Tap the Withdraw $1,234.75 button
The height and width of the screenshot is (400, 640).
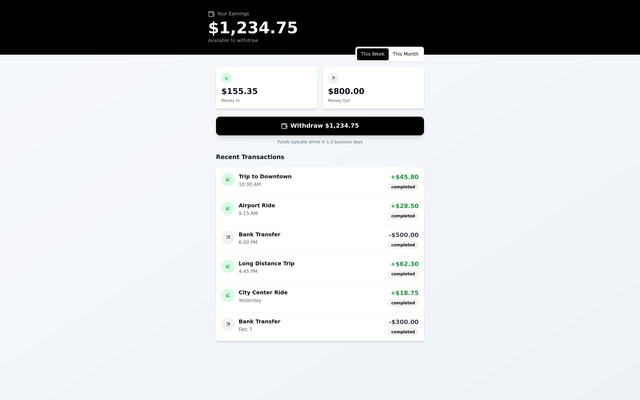click(319, 126)
